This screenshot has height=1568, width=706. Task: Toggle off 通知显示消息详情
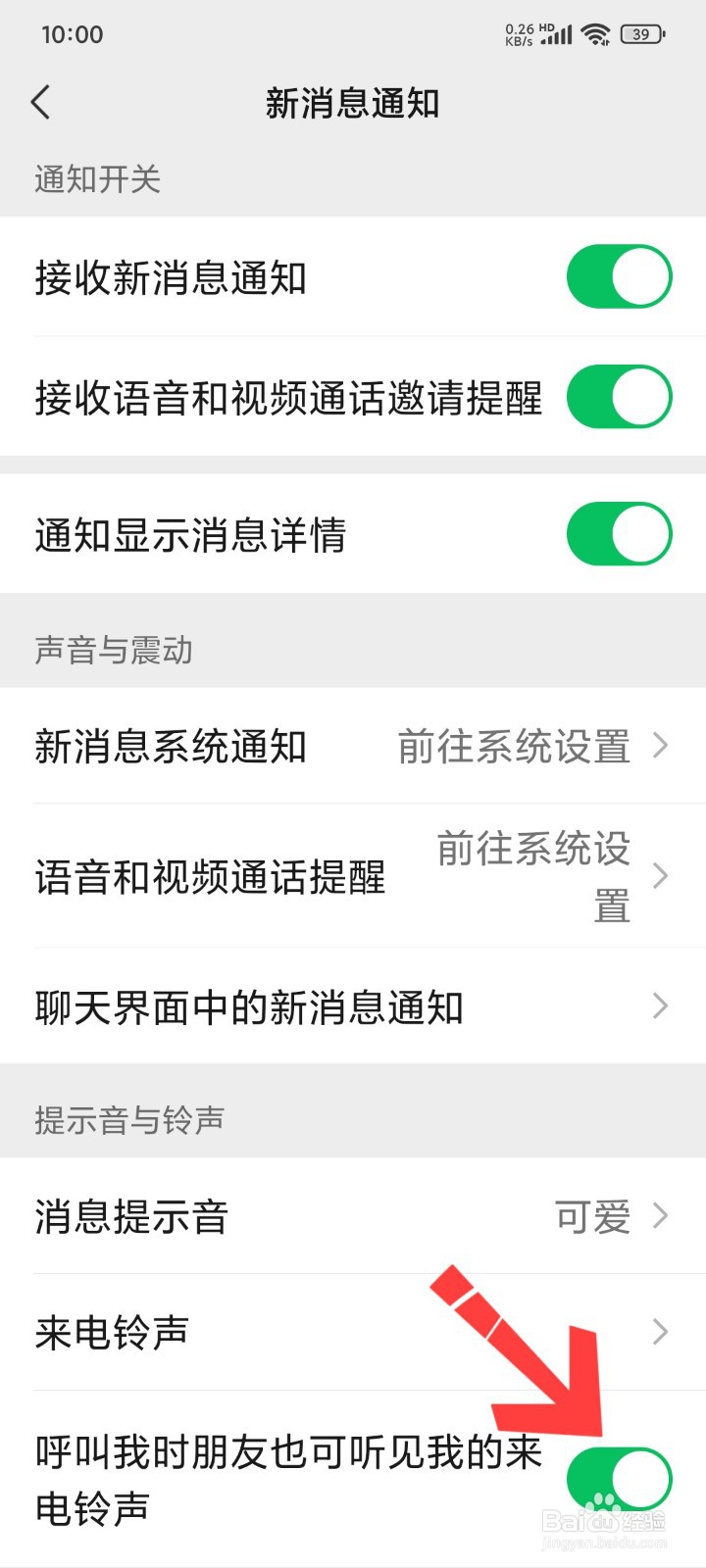point(619,534)
